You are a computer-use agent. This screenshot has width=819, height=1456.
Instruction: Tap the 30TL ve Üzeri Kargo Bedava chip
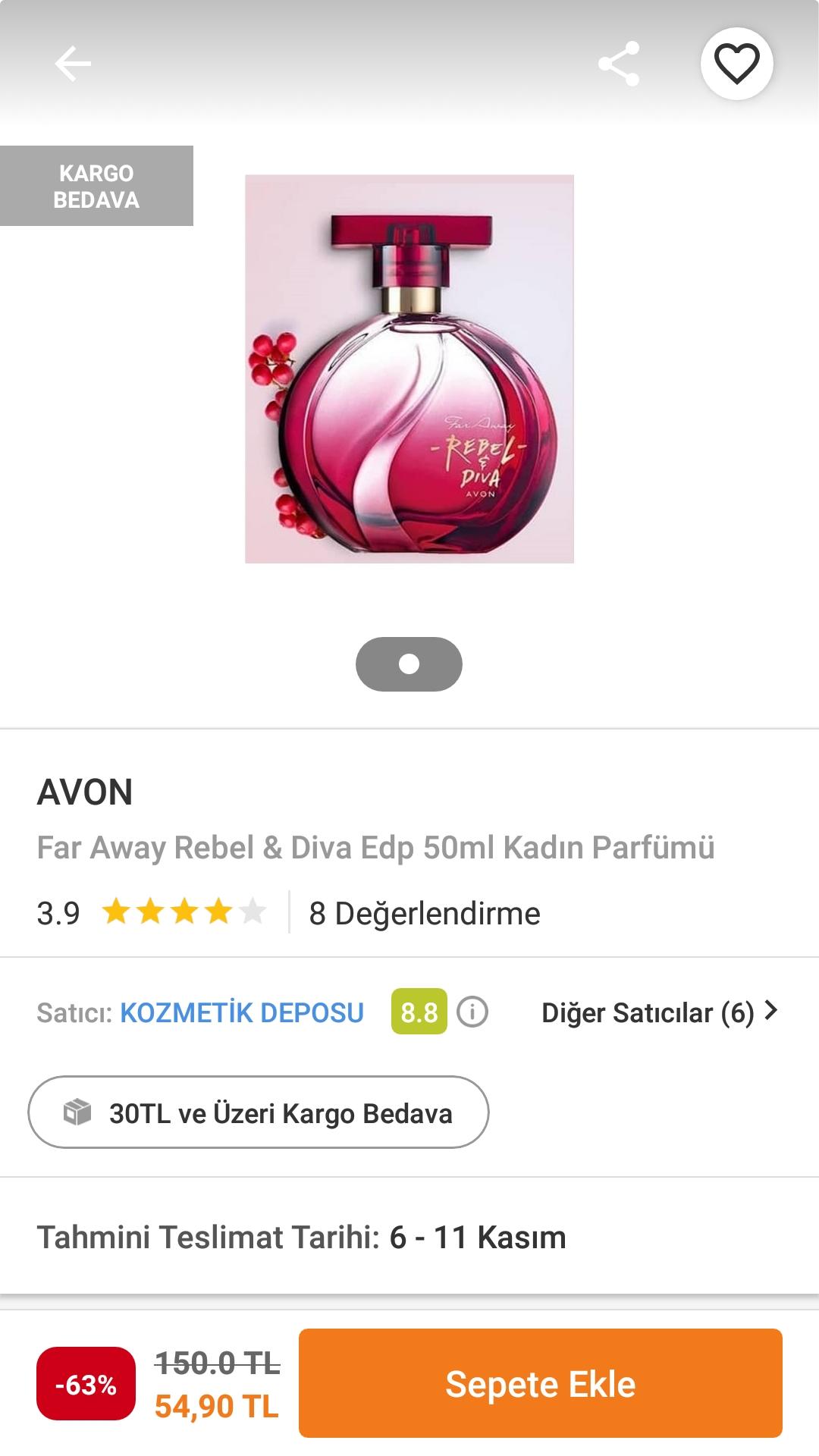click(259, 1112)
